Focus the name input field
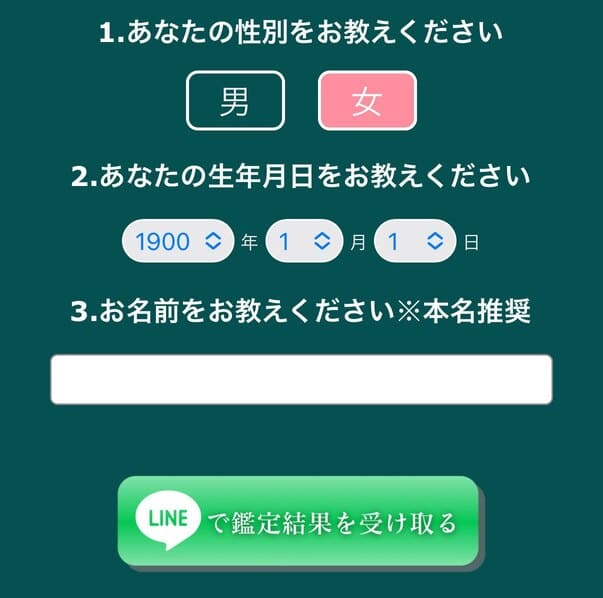This screenshot has height=598, width=603. [301, 379]
